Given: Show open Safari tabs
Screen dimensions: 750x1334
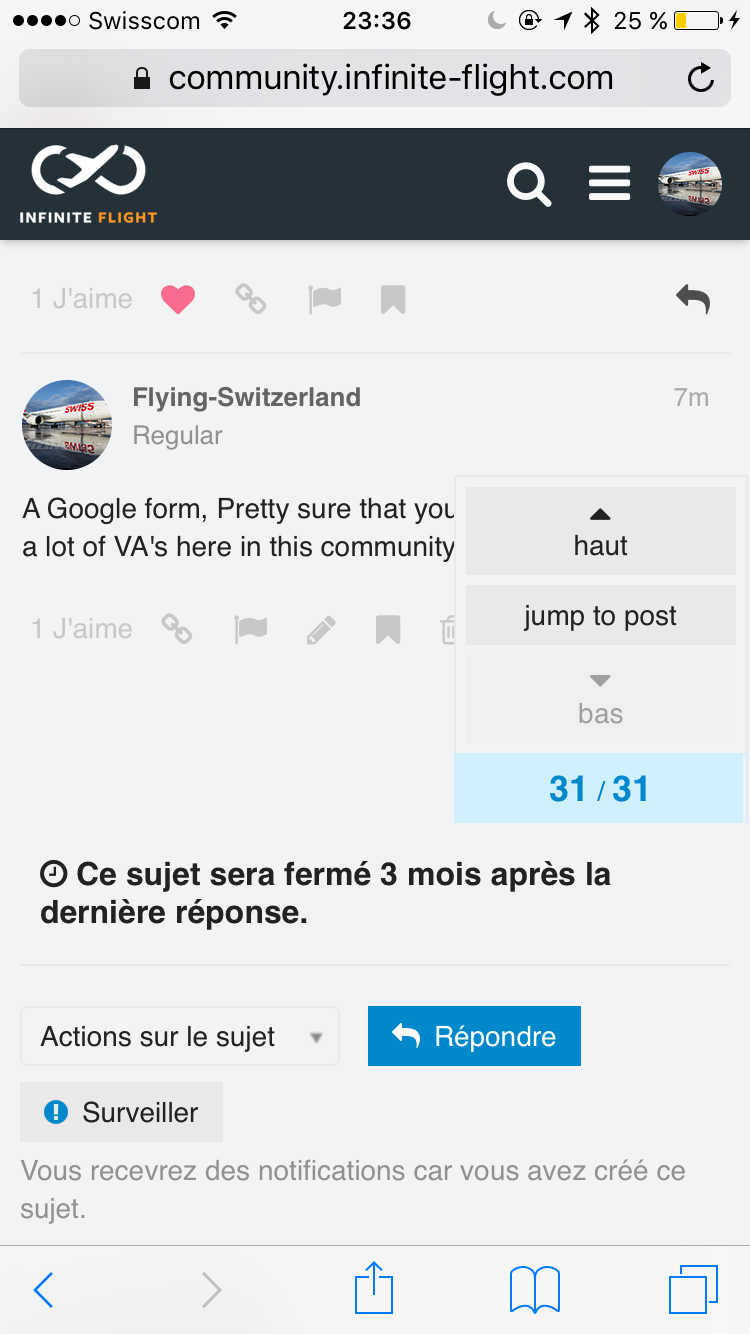Looking at the screenshot, I should [693, 1289].
